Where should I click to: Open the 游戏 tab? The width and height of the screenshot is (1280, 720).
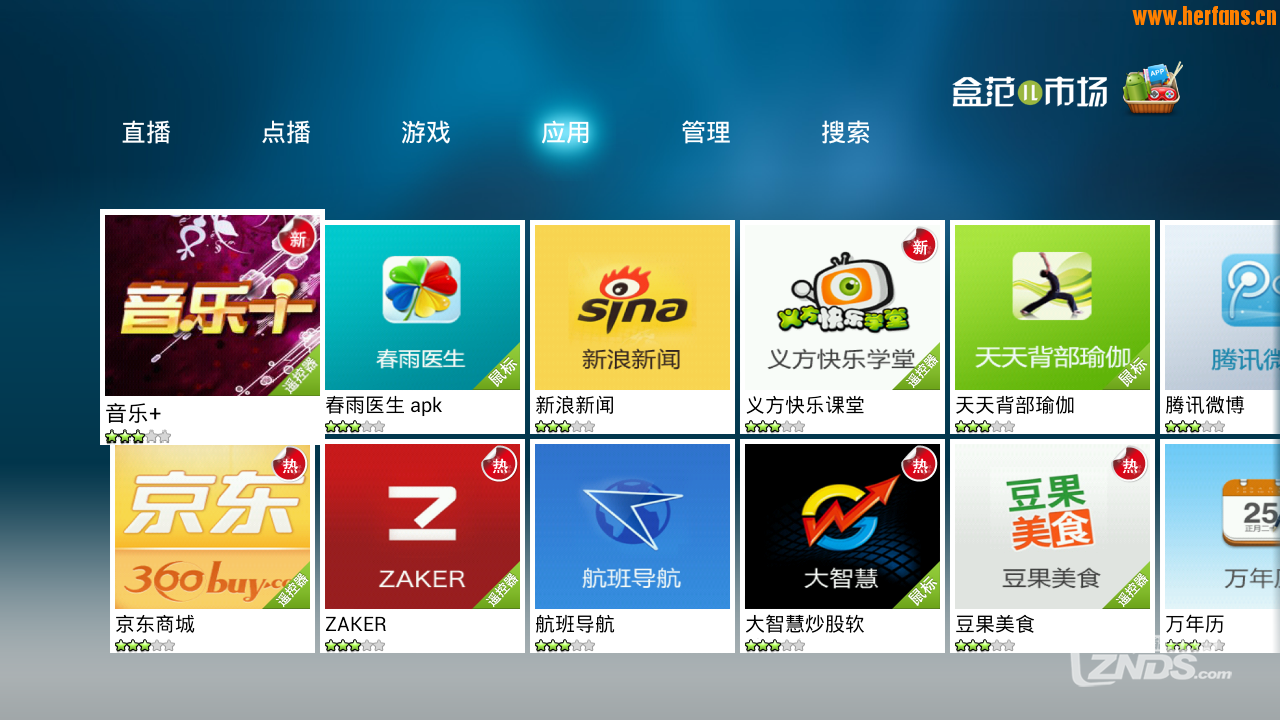(426, 132)
